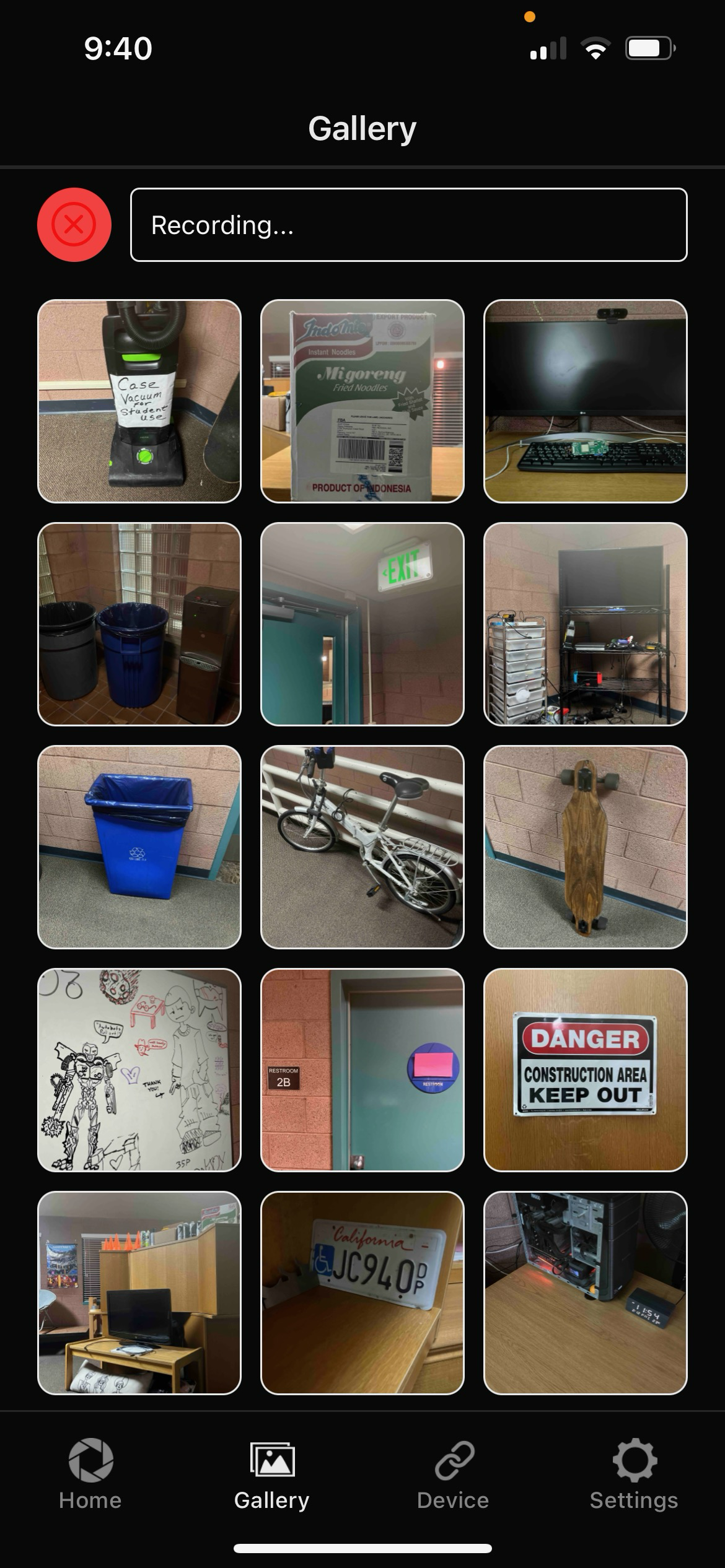Select the California license plate photo
Viewport: 725px width, 1568px height.
pyautogui.click(x=362, y=1293)
